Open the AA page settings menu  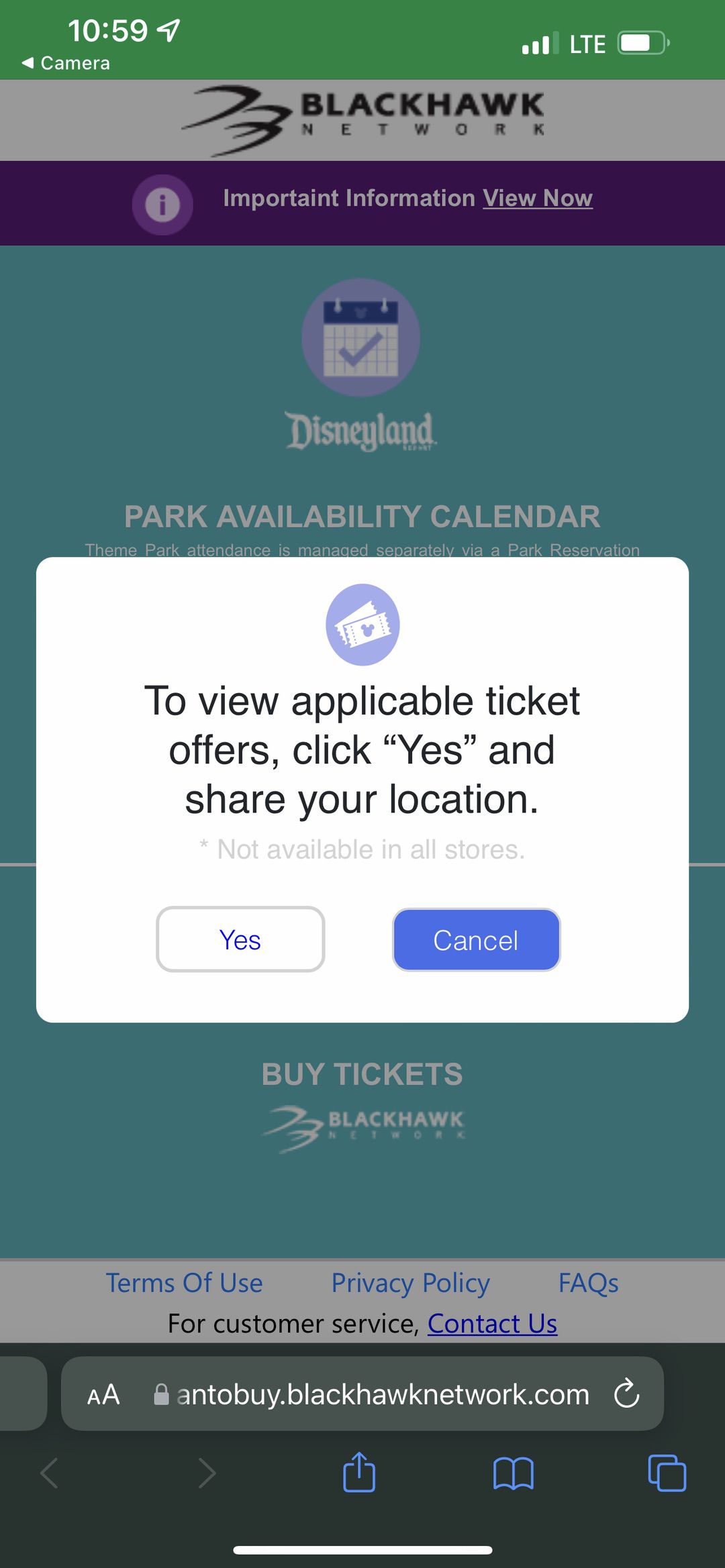103,1395
